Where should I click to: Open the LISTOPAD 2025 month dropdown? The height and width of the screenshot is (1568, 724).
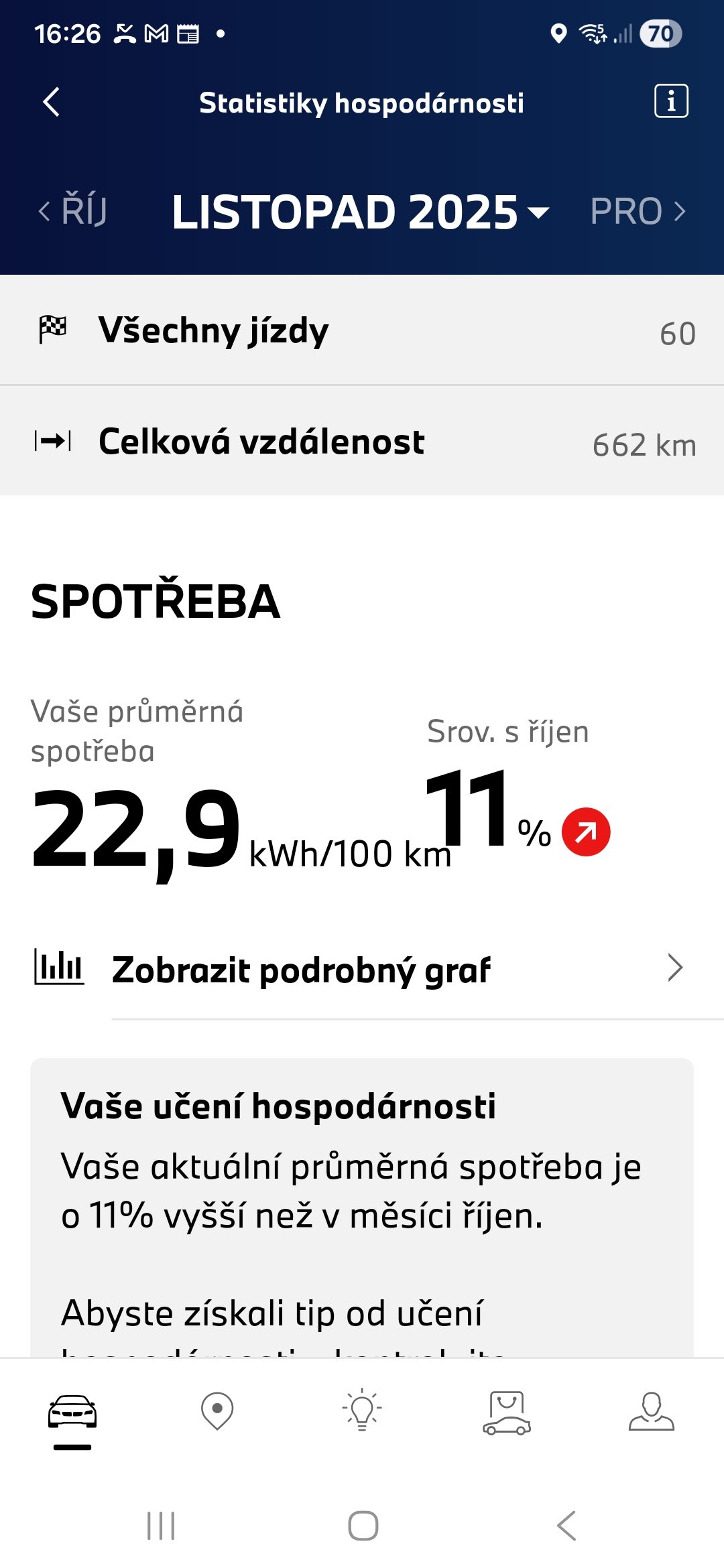[361, 212]
